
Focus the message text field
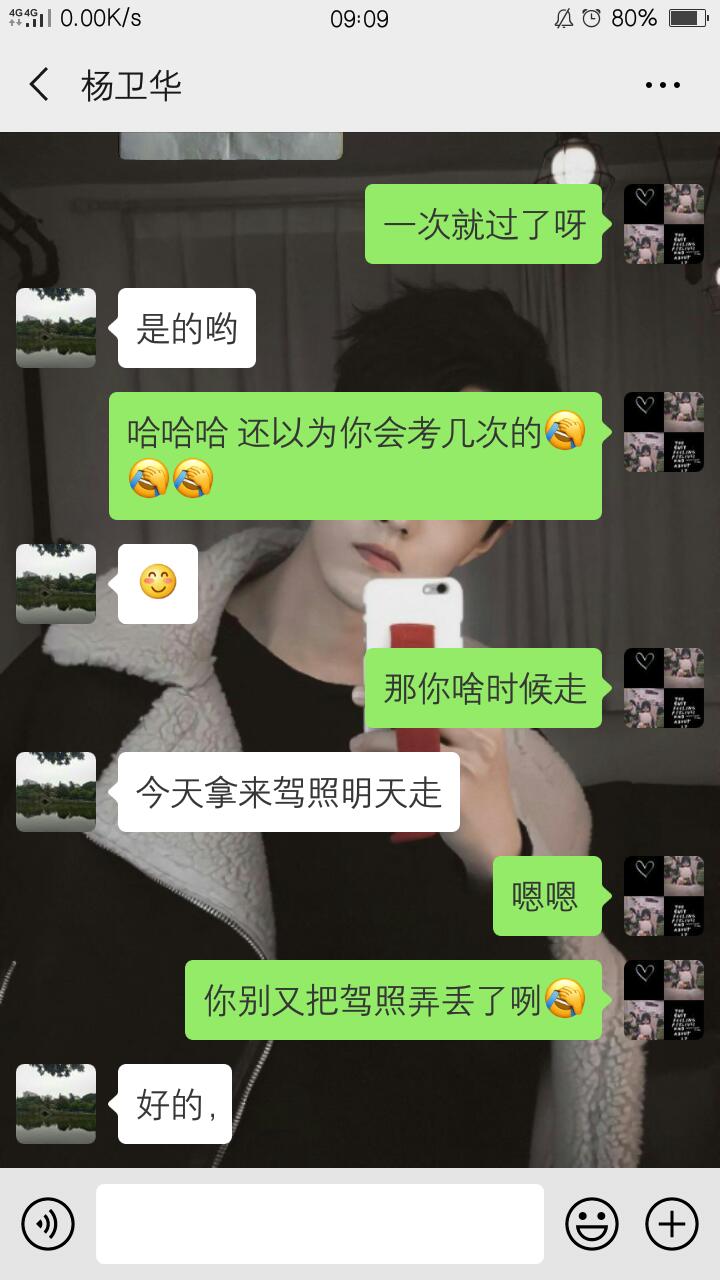(320, 1223)
